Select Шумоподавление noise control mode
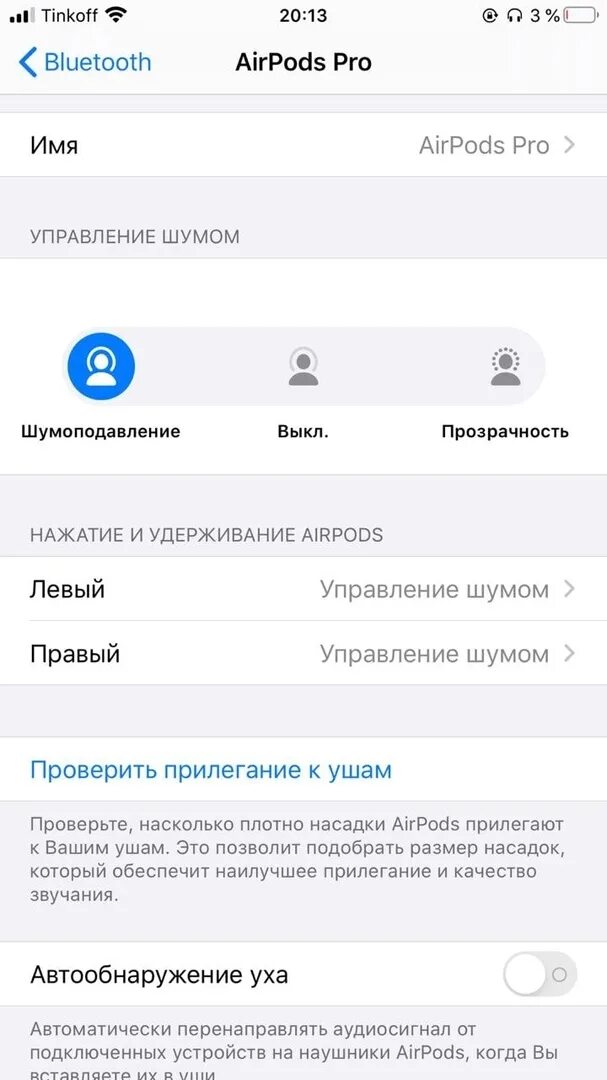607x1080 pixels. 101,367
